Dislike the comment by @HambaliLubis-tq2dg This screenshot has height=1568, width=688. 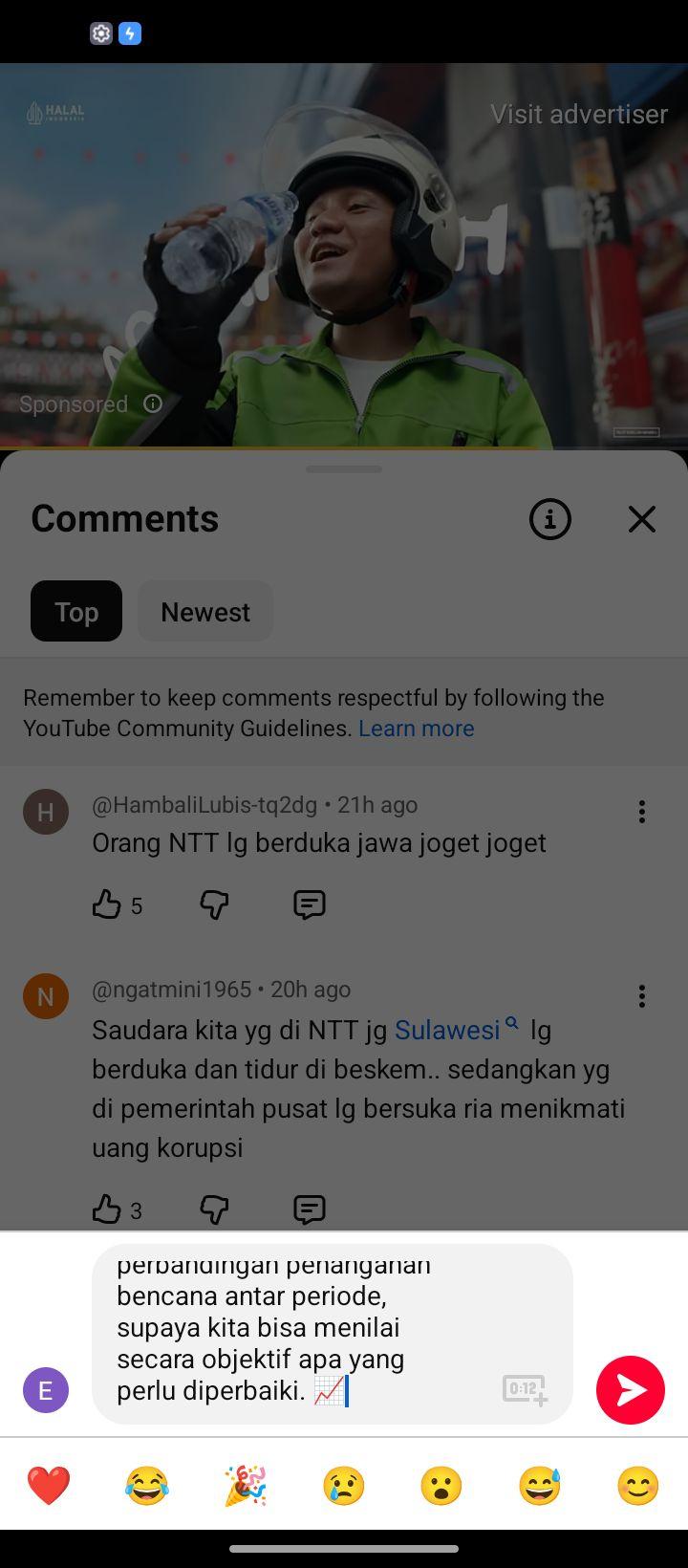(x=214, y=904)
